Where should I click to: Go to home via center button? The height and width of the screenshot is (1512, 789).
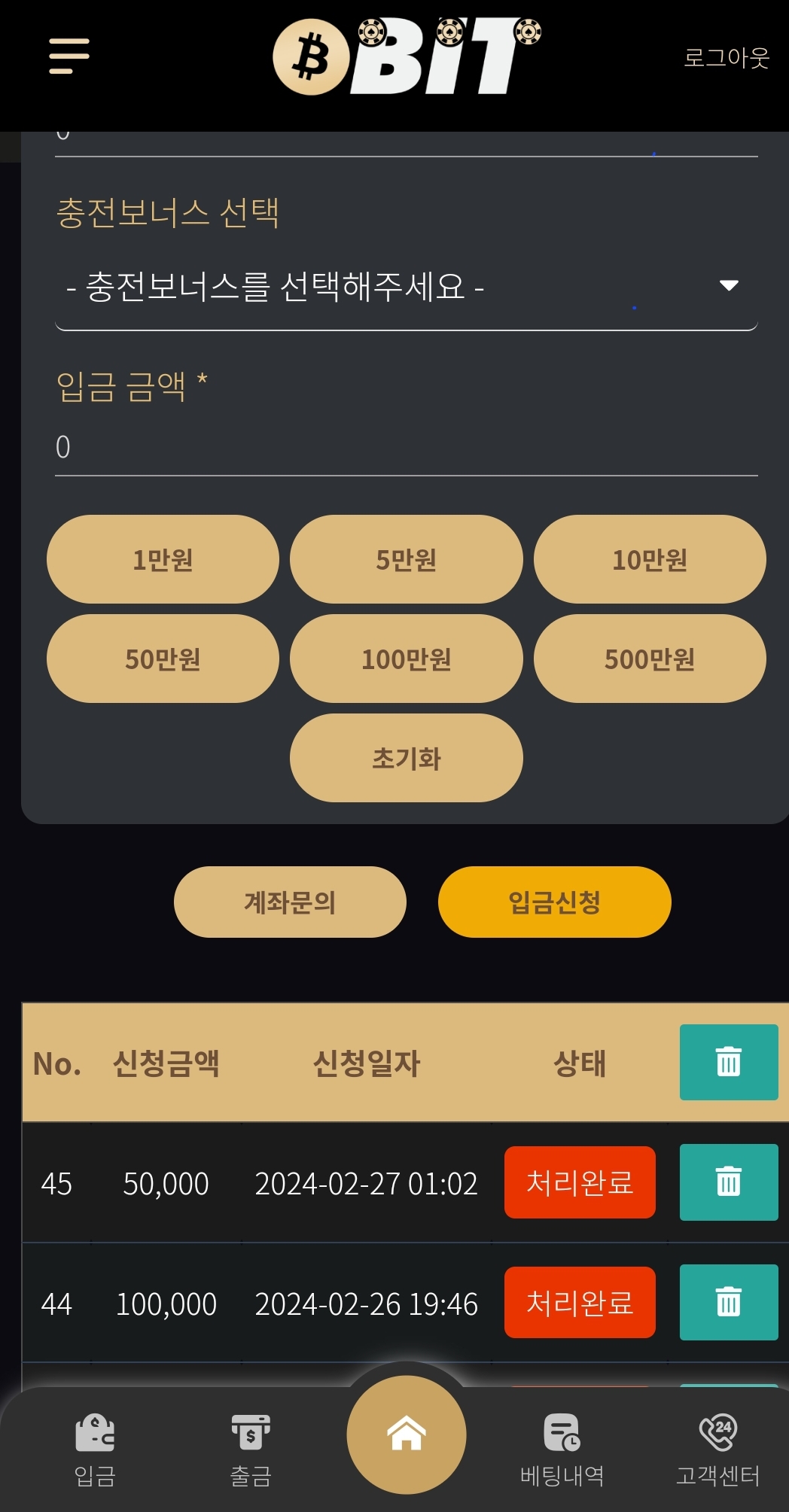[406, 1434]
